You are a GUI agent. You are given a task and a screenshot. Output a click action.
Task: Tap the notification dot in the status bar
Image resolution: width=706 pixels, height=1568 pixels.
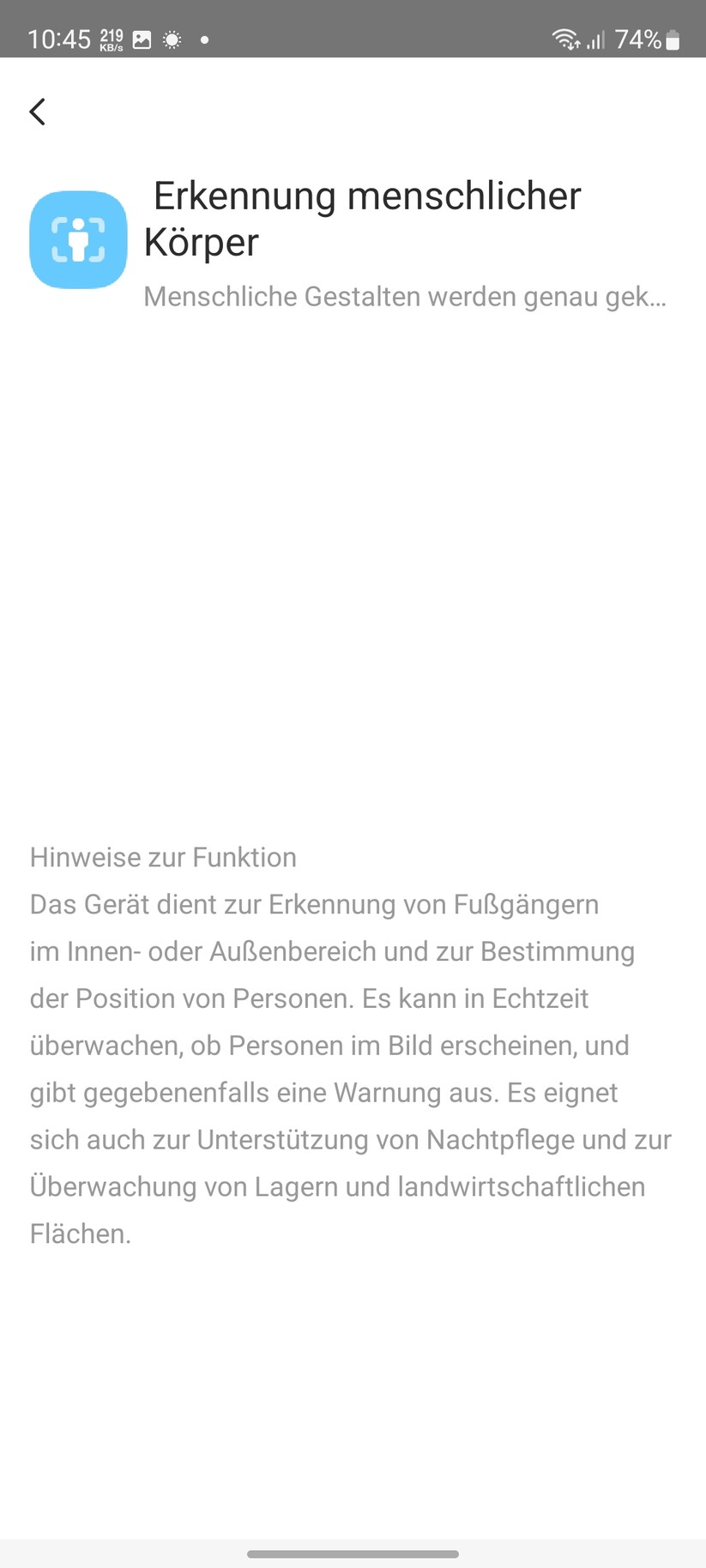(204, 39)
